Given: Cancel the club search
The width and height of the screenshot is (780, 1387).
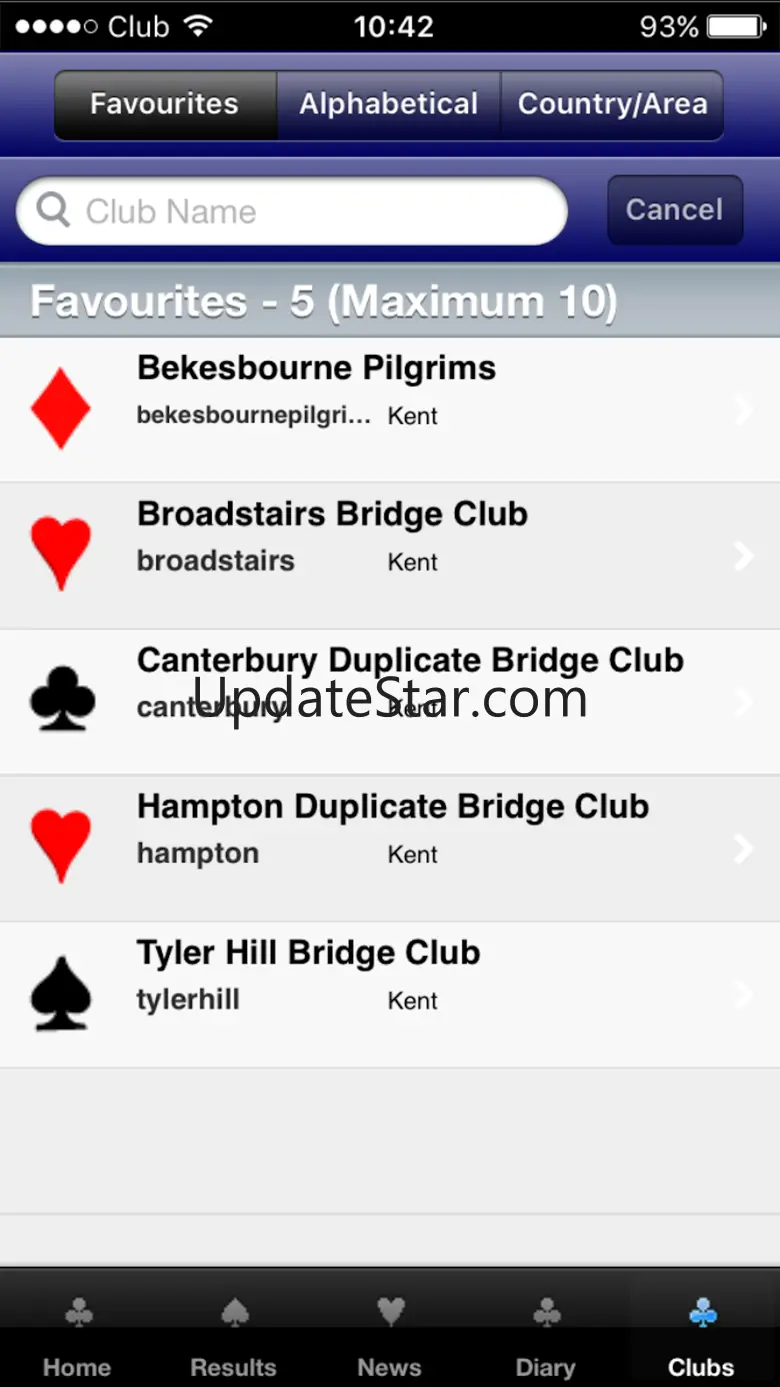Looking at the screenshot, I should point(675,210).
